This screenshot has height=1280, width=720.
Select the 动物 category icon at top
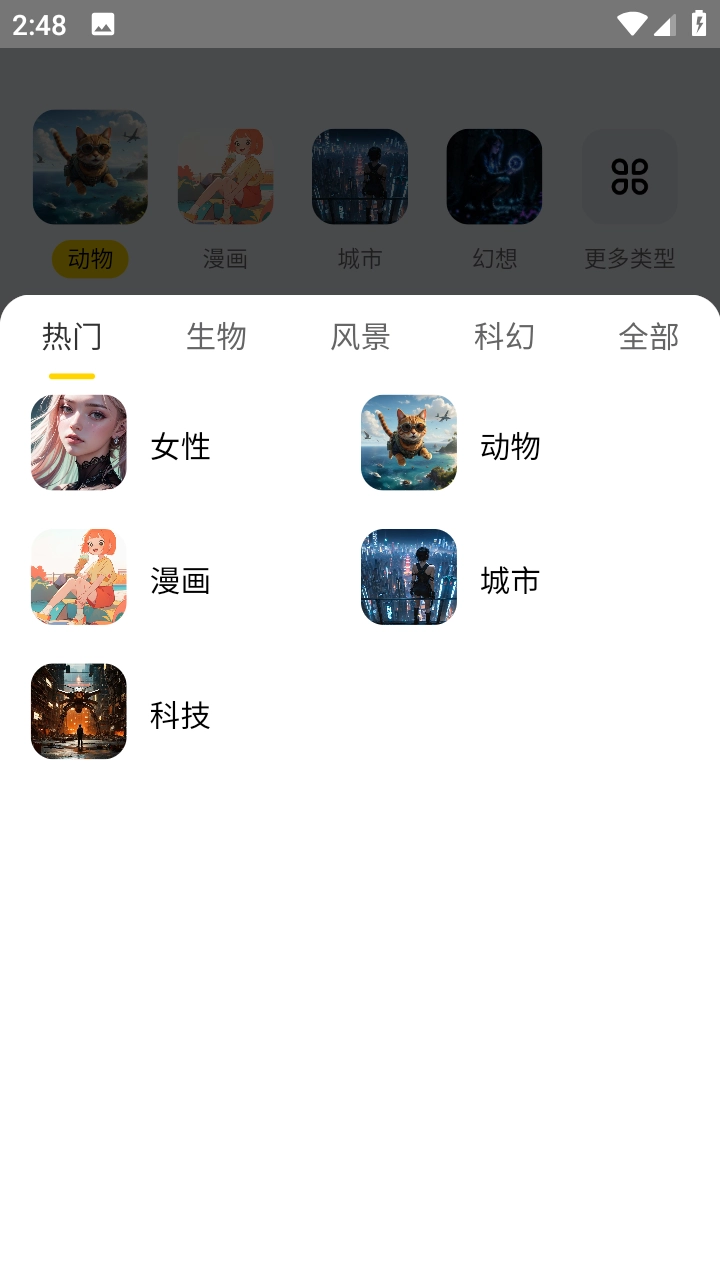point(90,177)
